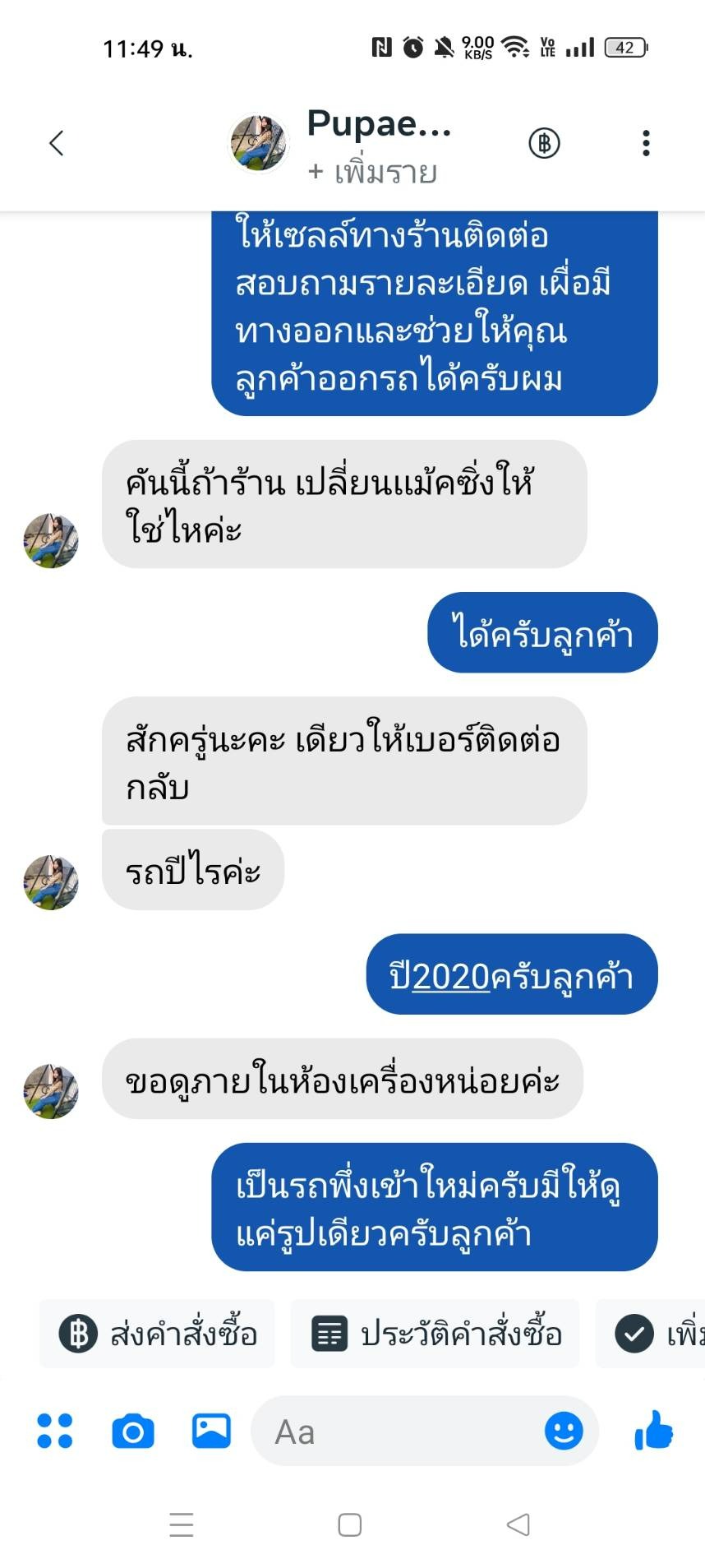Open the camera to take a photo

point(133,1432)
